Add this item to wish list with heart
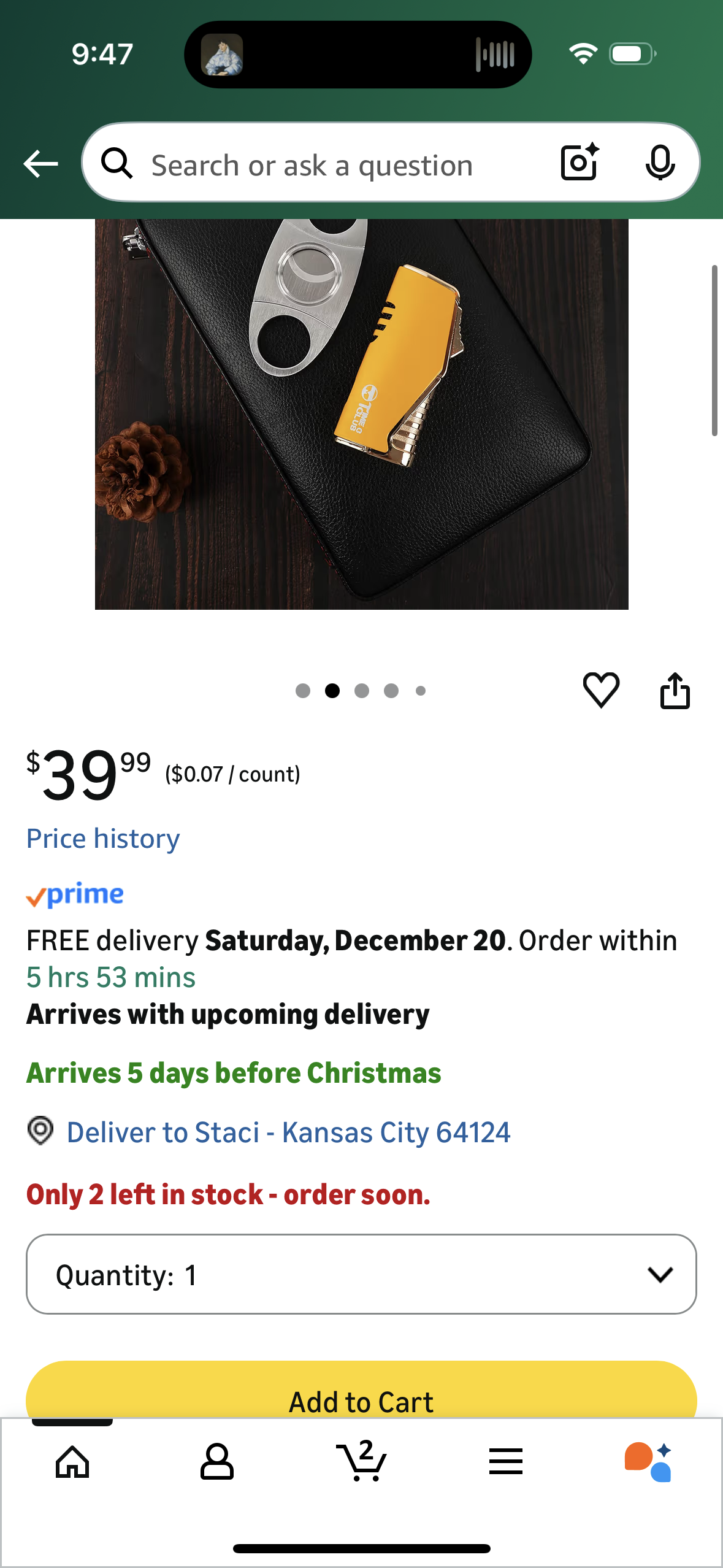The height and width of the screenshot is (1568, 723). 601,690
